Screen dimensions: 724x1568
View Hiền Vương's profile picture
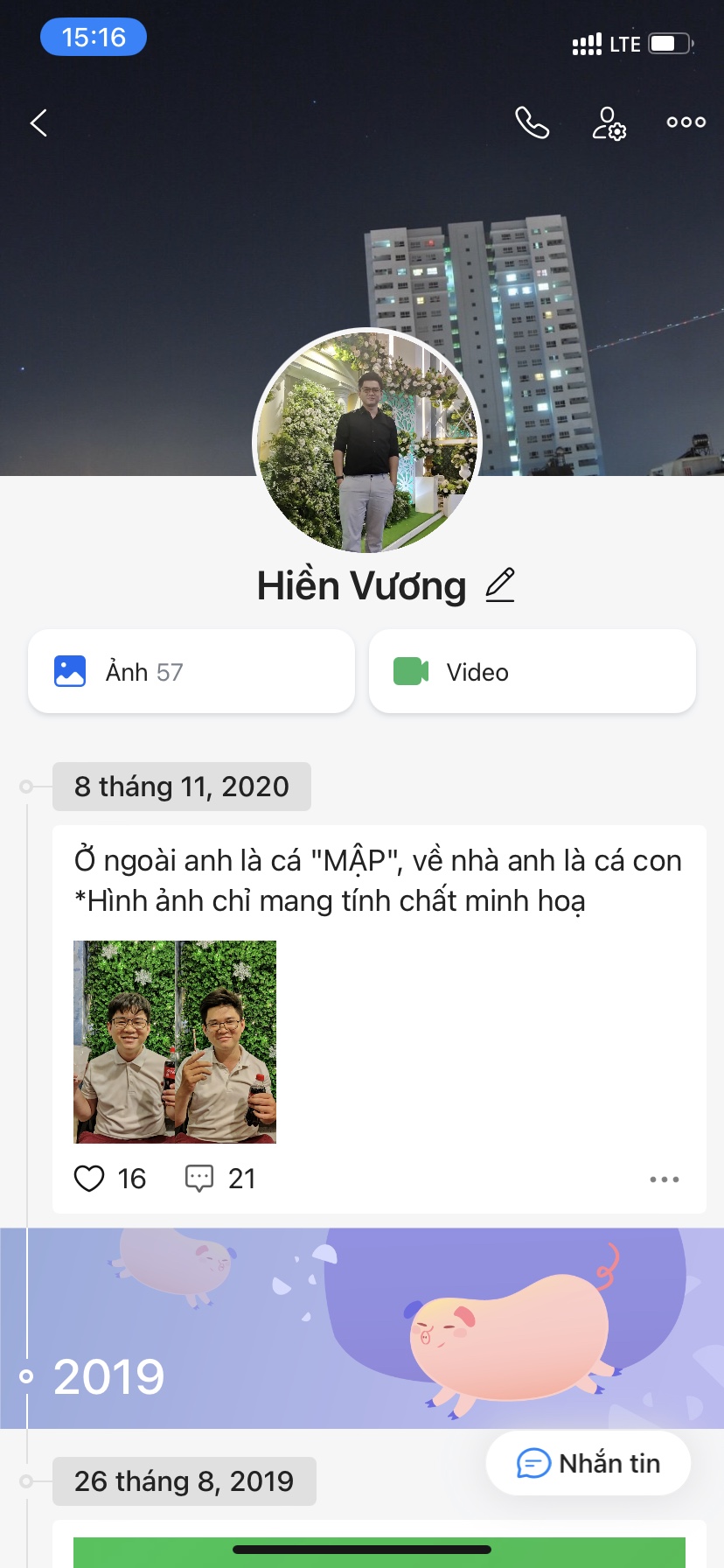click(x=367, y=441)
